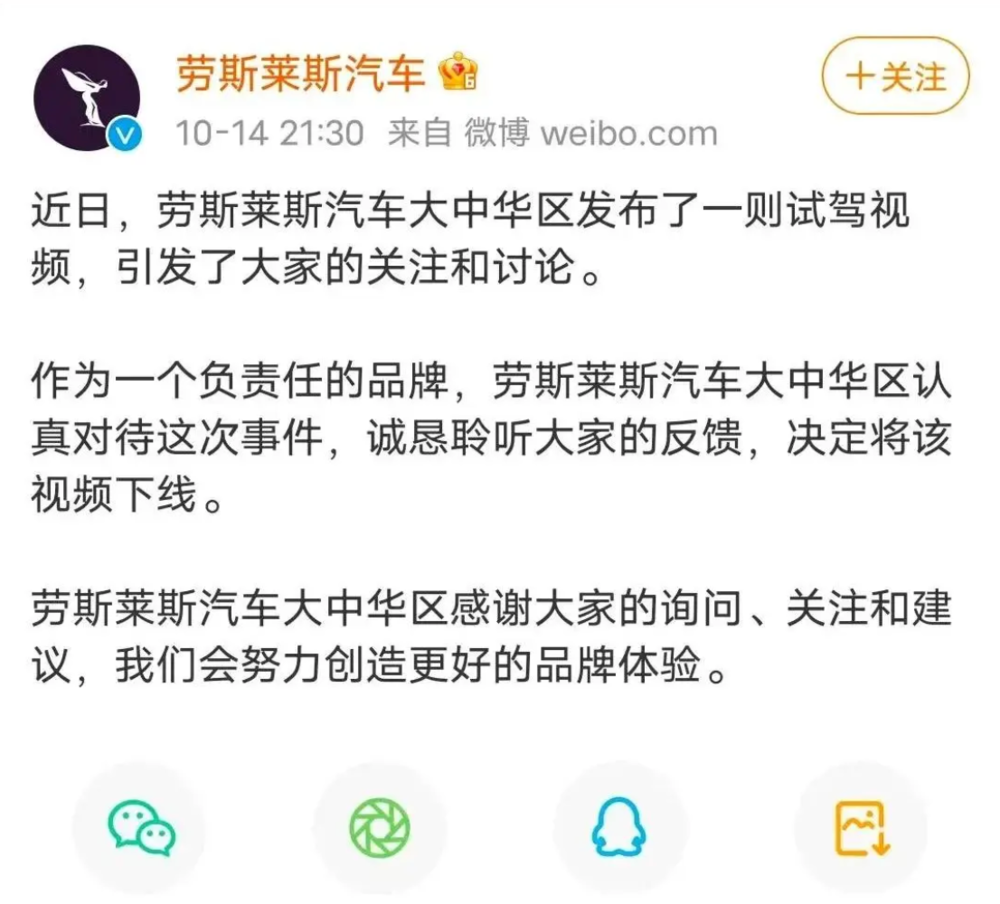Share the post to WeChat
The image size is (1000, 904).
pyautogui.click(x=140, y=829)
